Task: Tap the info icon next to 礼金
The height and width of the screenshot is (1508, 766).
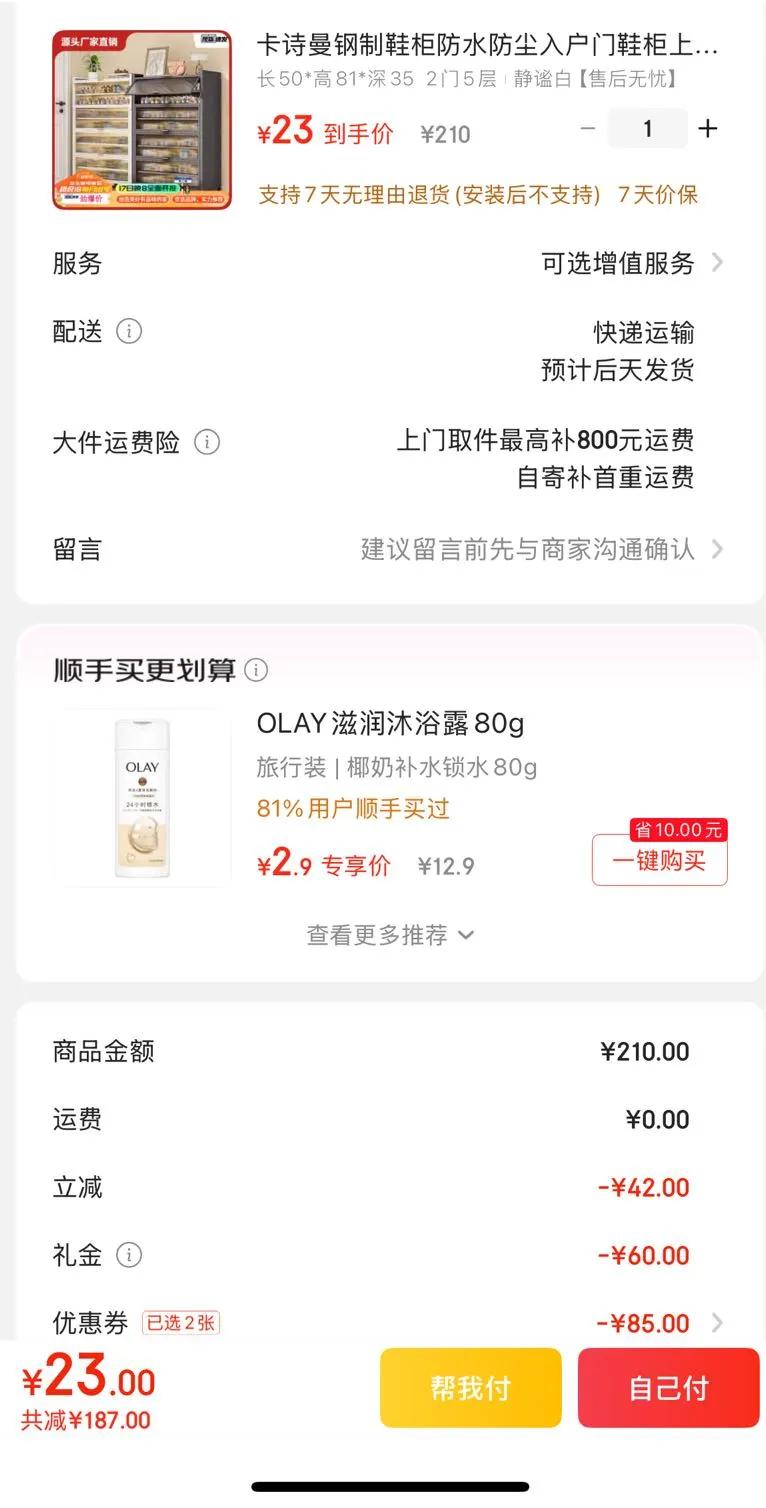Action: click(129, 1254)
